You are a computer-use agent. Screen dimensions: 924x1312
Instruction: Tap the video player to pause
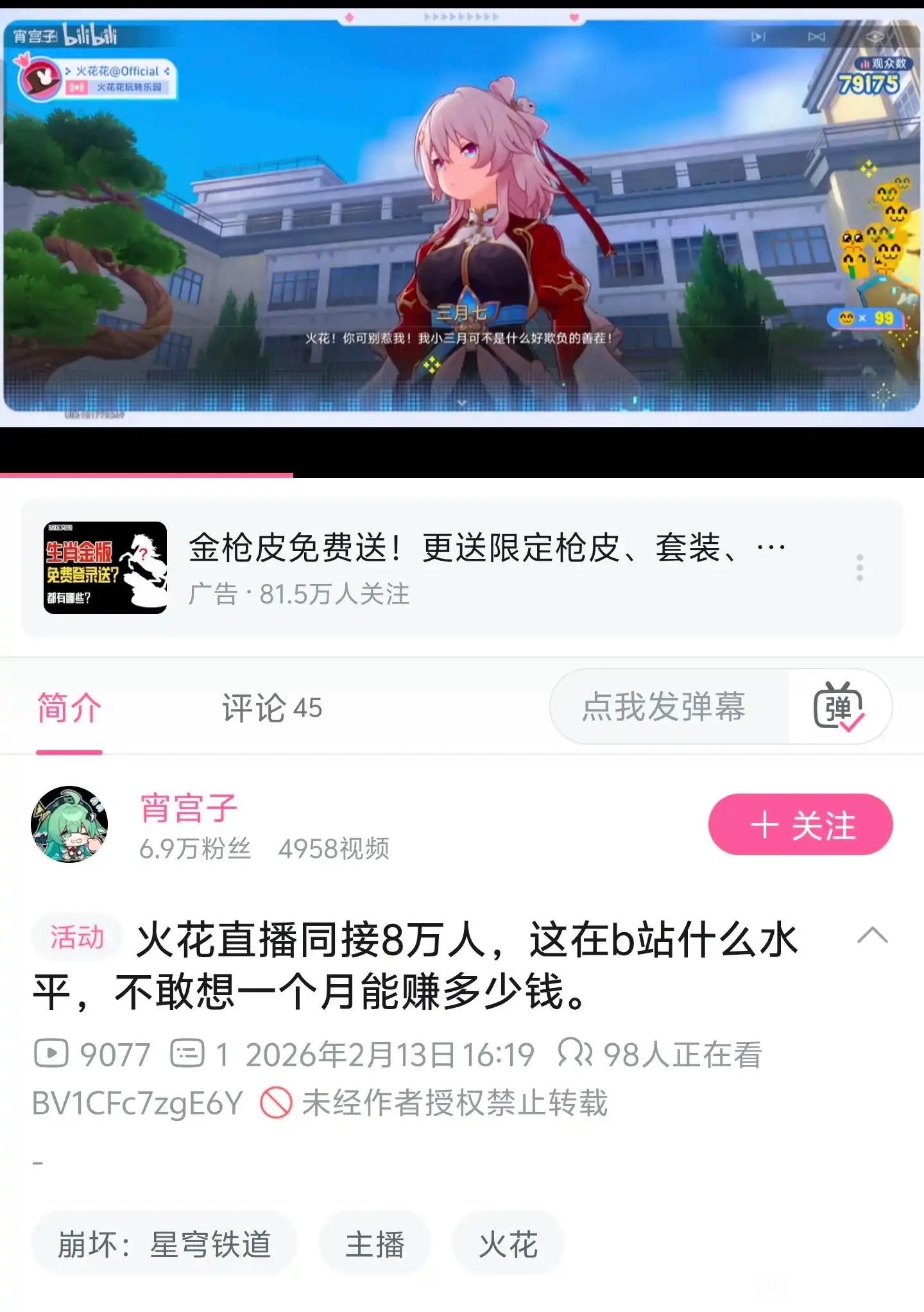point(462,218)
